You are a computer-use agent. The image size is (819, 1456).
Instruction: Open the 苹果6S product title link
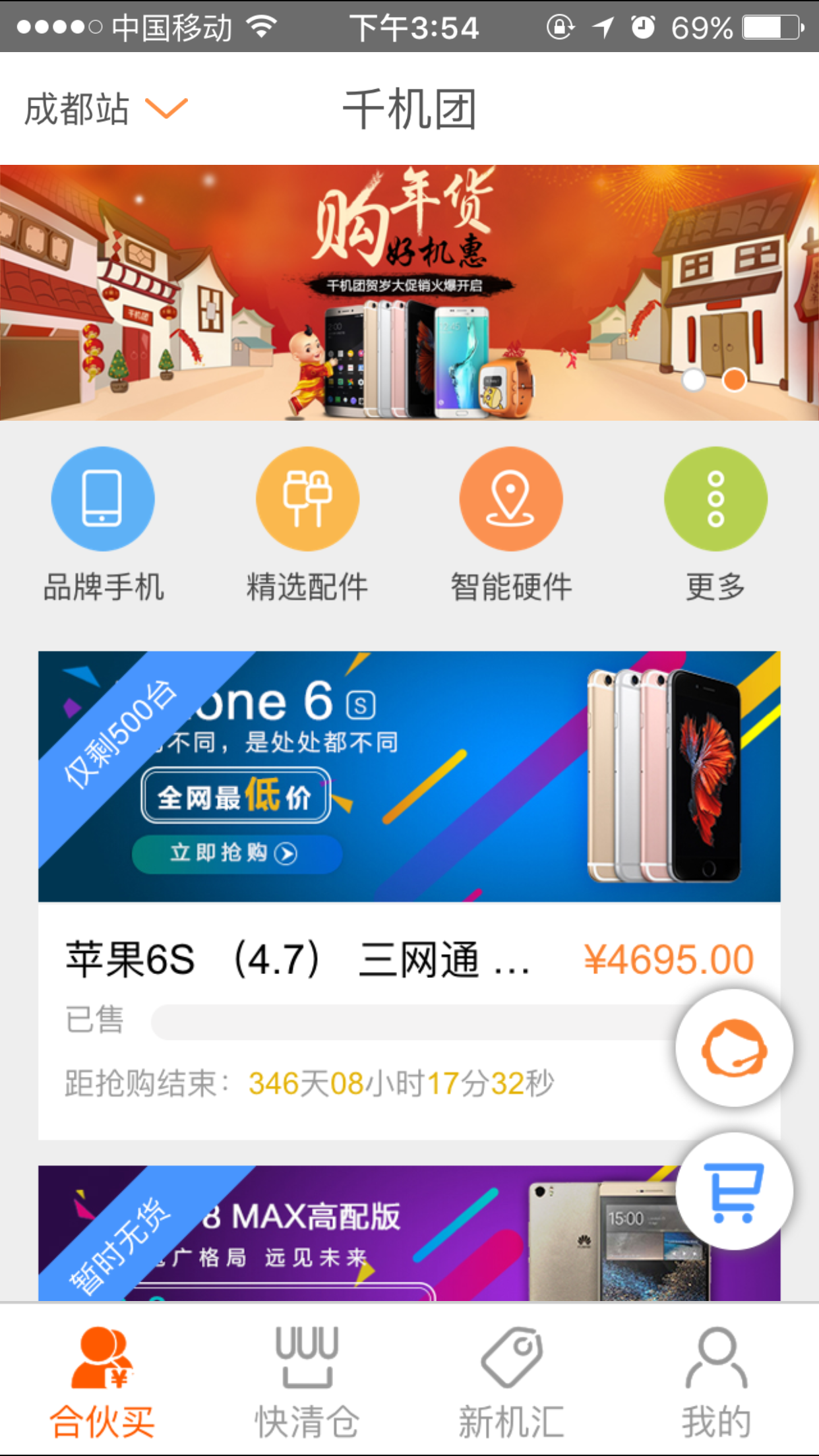pos(297,961)
